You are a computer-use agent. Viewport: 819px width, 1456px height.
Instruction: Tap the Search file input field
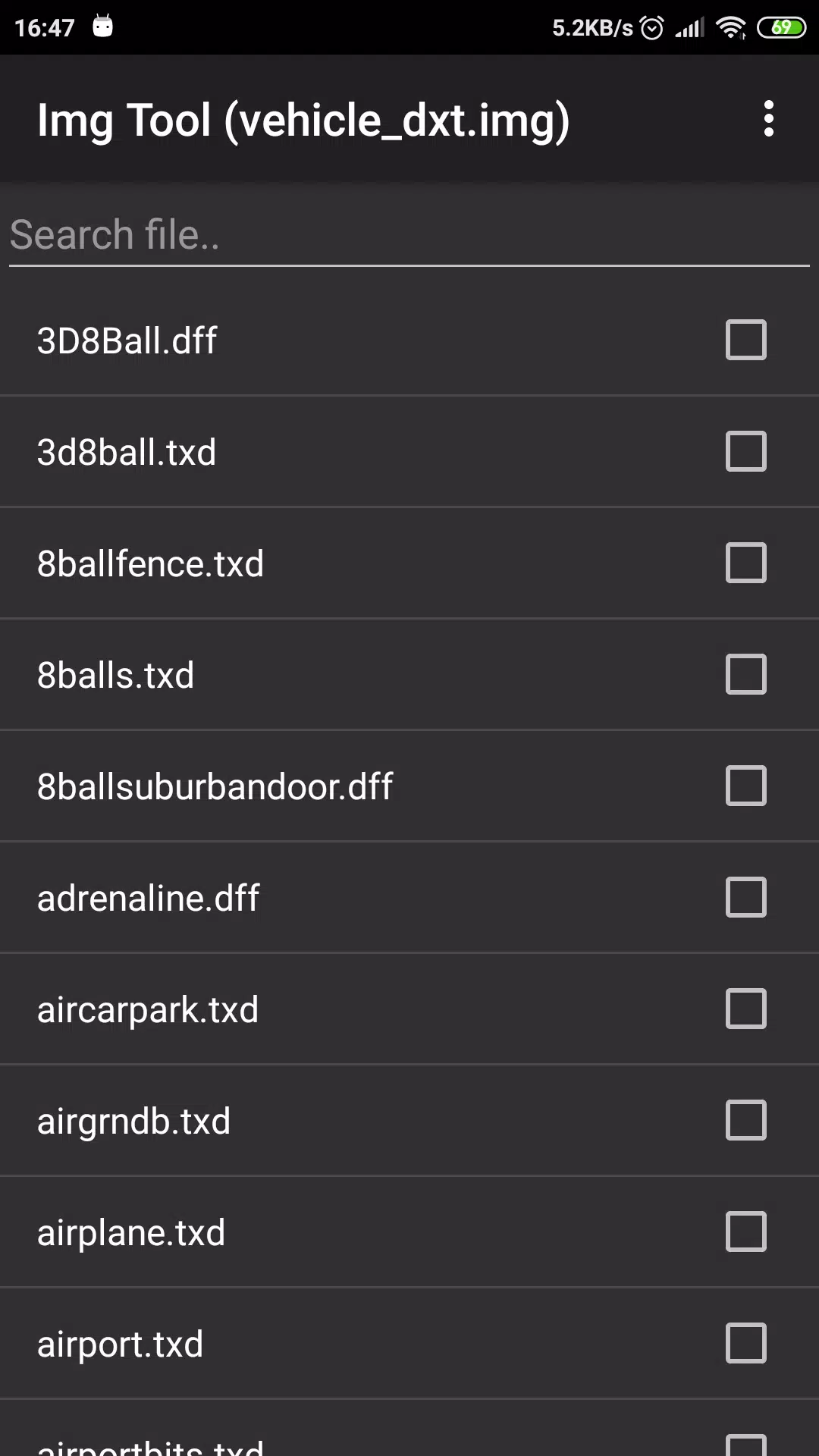pyautogui.click(x=303, y=235)
